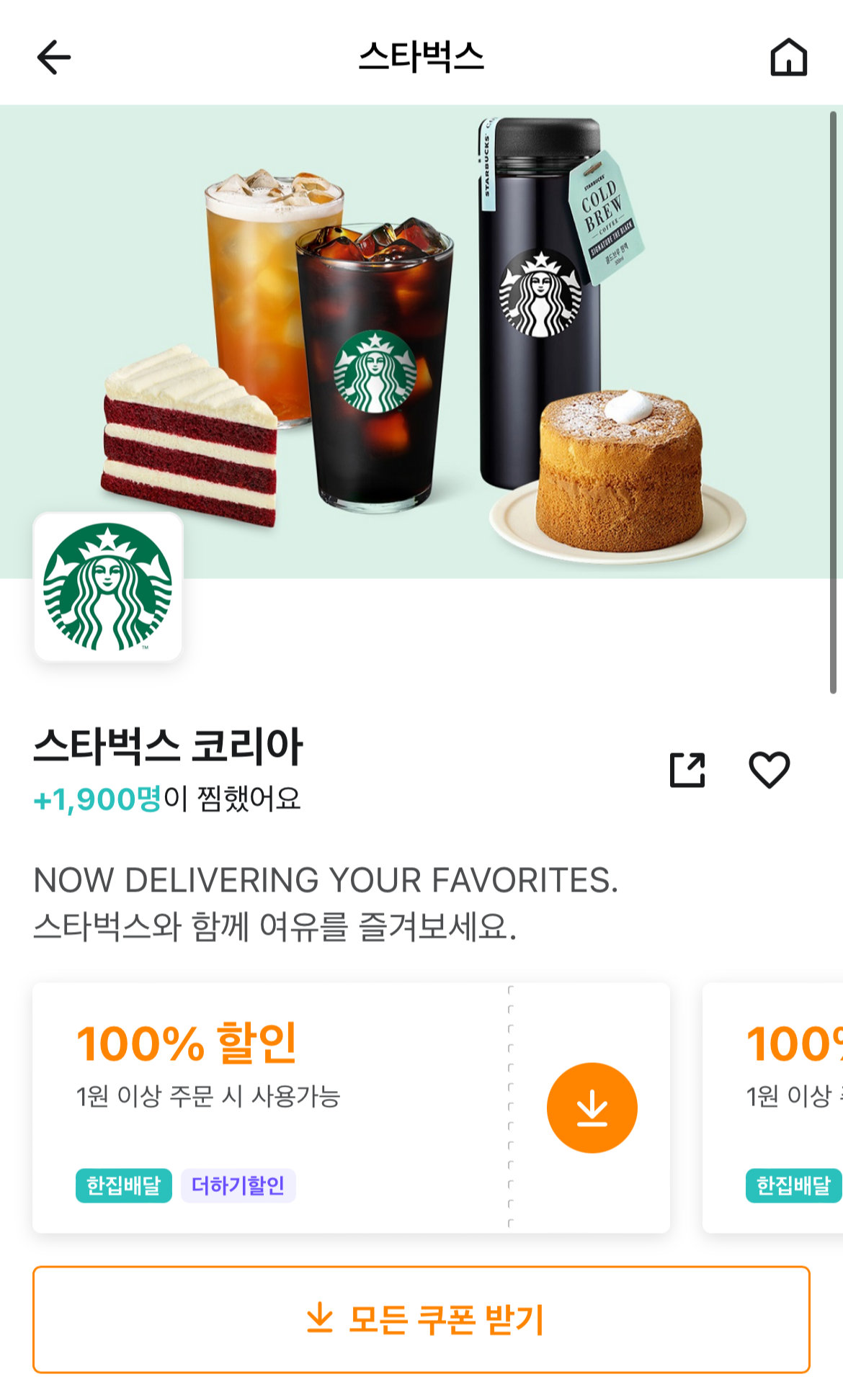The width and height of the screenshot is (843, 1400).
Task: Open the home icon at top right
Action: (x=789, y=58)
